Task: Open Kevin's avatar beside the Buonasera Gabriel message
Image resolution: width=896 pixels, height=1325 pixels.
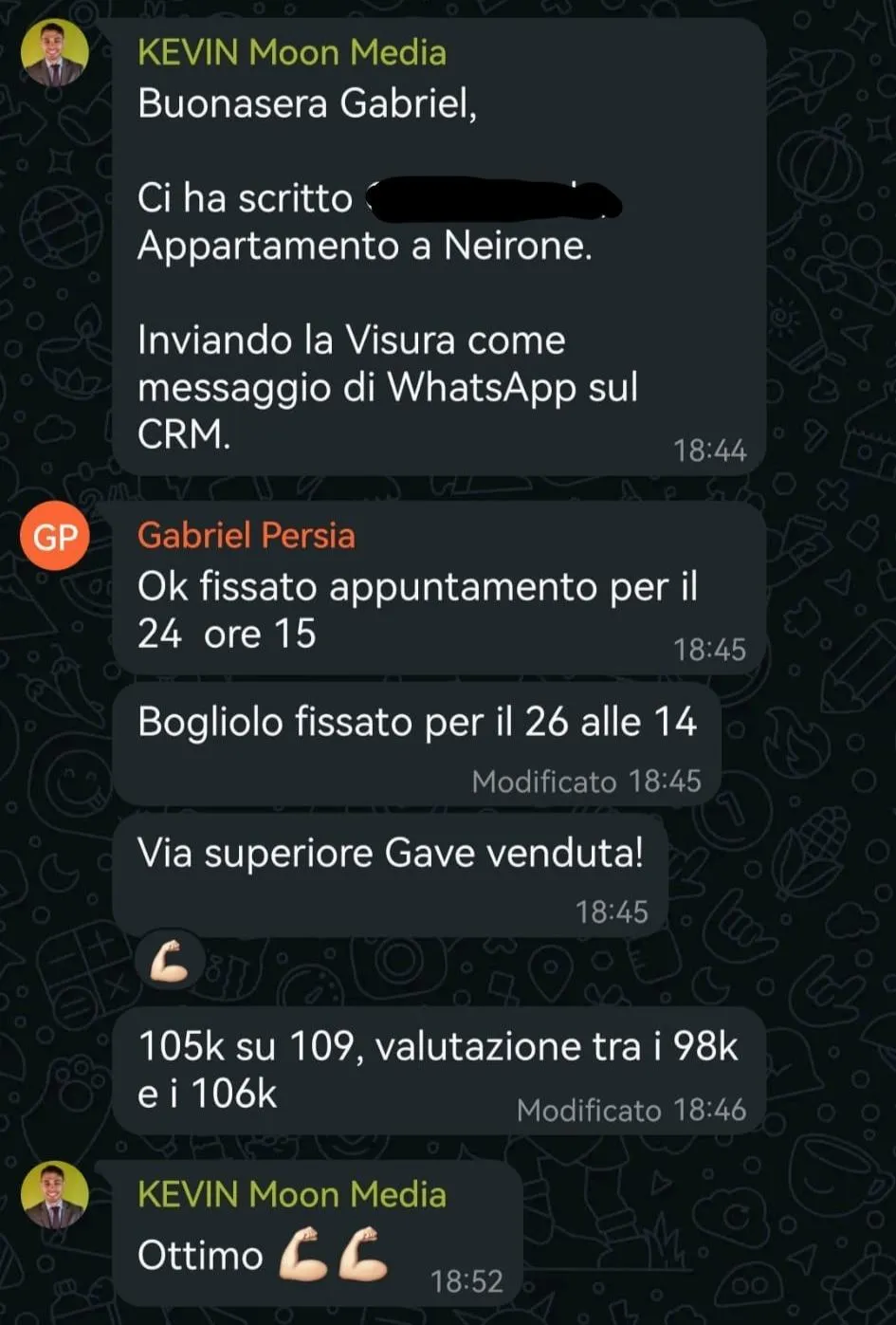Action: (x=54, y=52)
